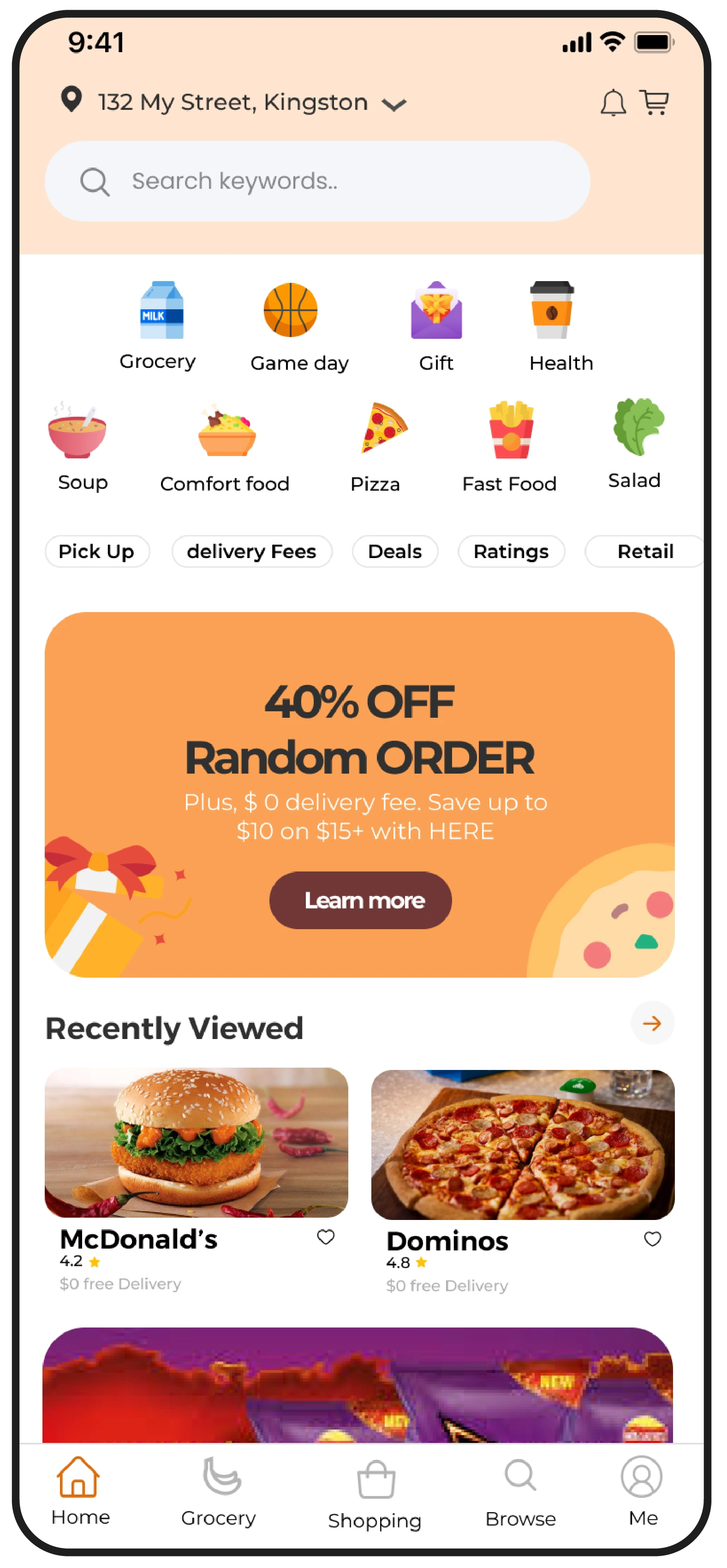Open the notifications bell

[613, 102]
